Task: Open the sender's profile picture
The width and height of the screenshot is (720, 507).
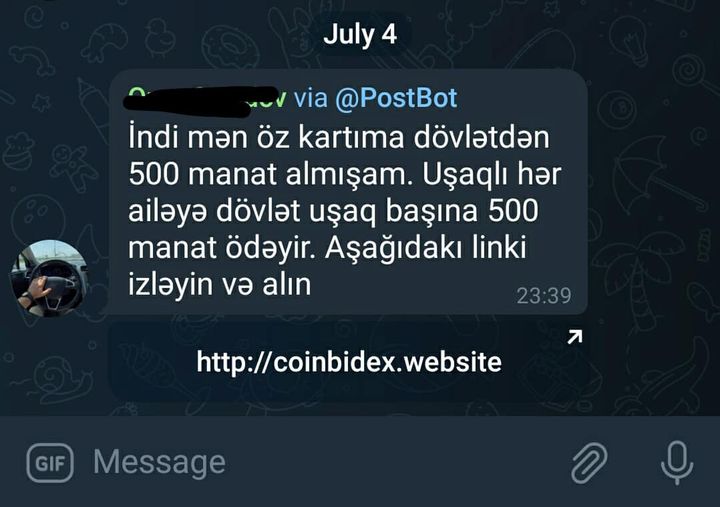Action: [x=49, y=278]
